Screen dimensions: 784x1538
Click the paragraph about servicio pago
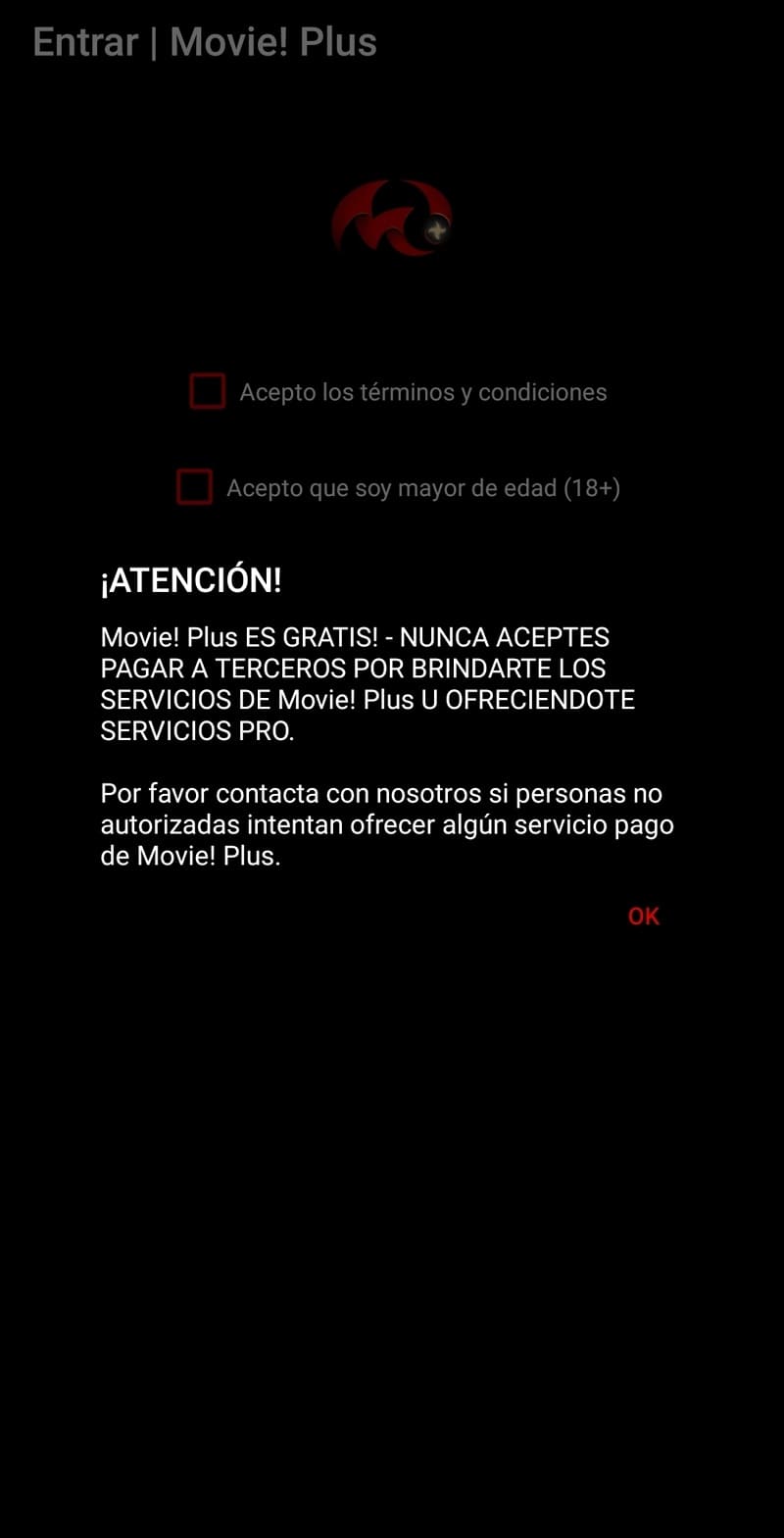click(x=386, y=824)
